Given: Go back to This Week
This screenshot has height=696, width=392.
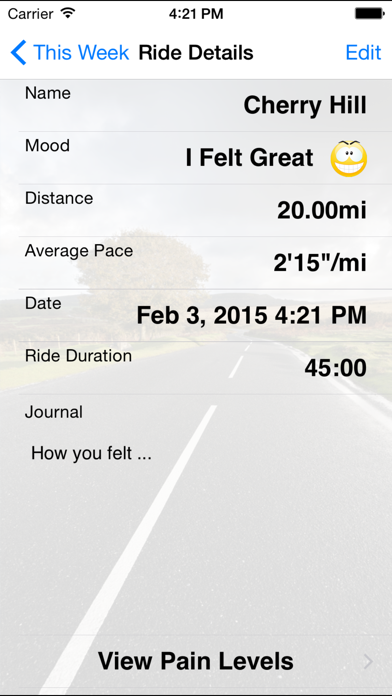Looking at the screenshot, I should point(70,53).
